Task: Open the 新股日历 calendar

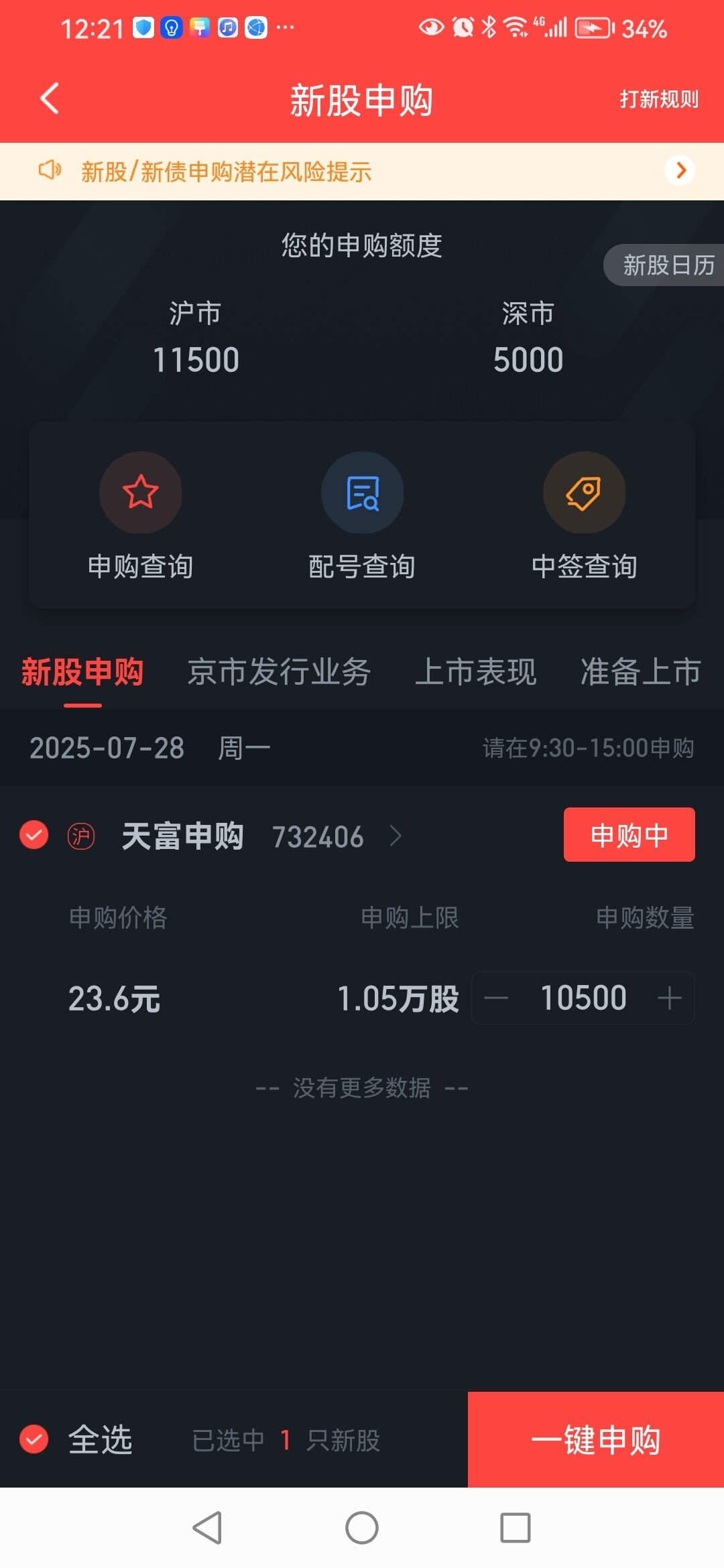Action: point(667,265)
